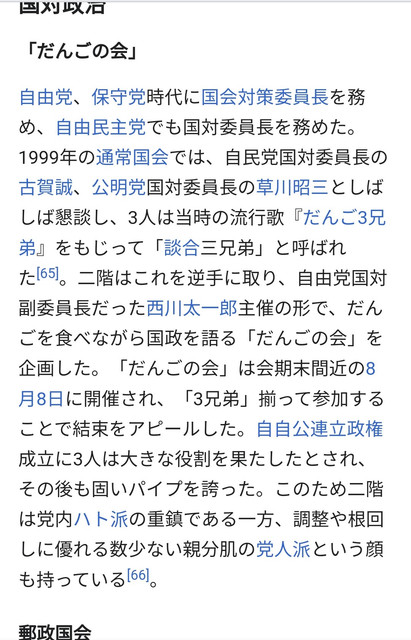Screen dimensions: 411x640
Task: Tap the 通常国会 link
Action: tap(132, 158)
